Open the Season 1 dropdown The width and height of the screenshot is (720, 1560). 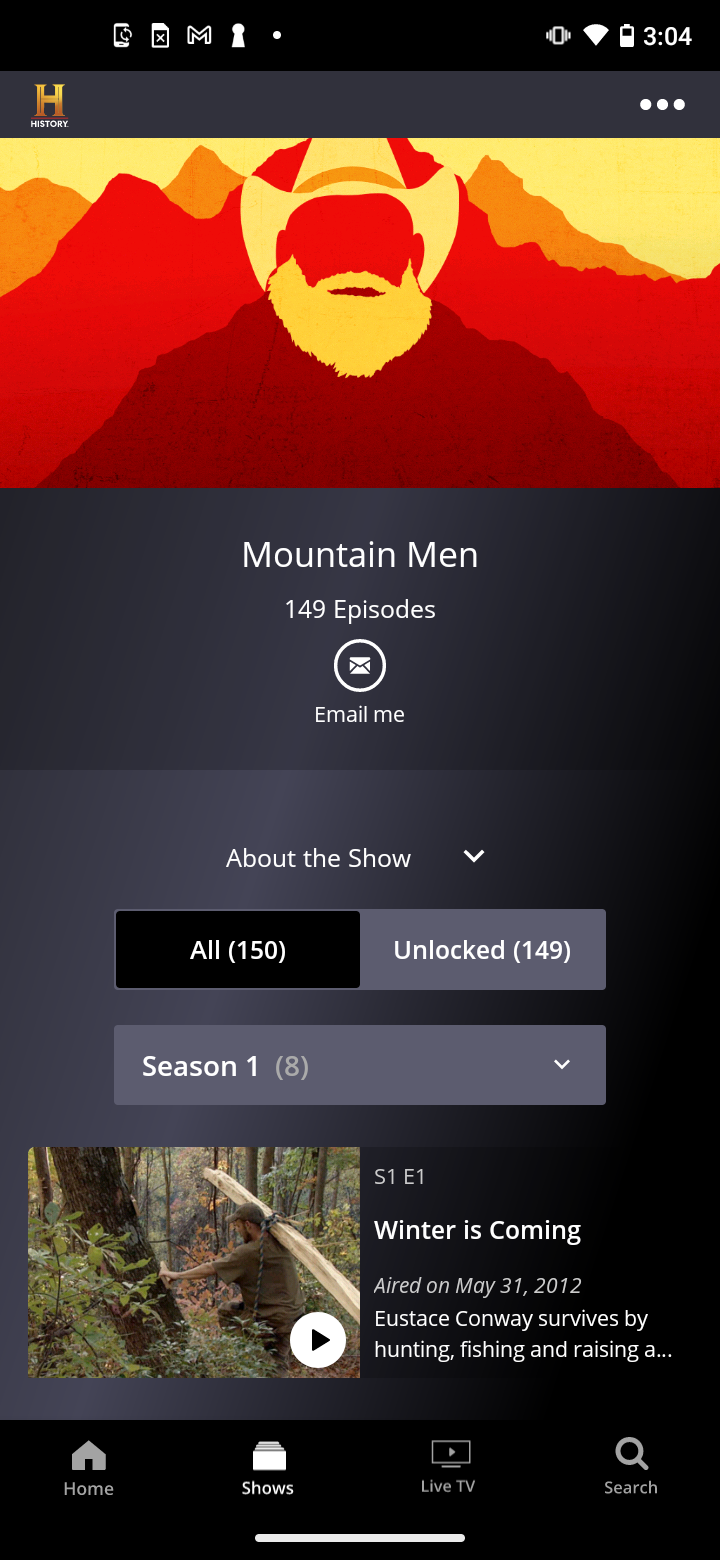click(360, 1065)
